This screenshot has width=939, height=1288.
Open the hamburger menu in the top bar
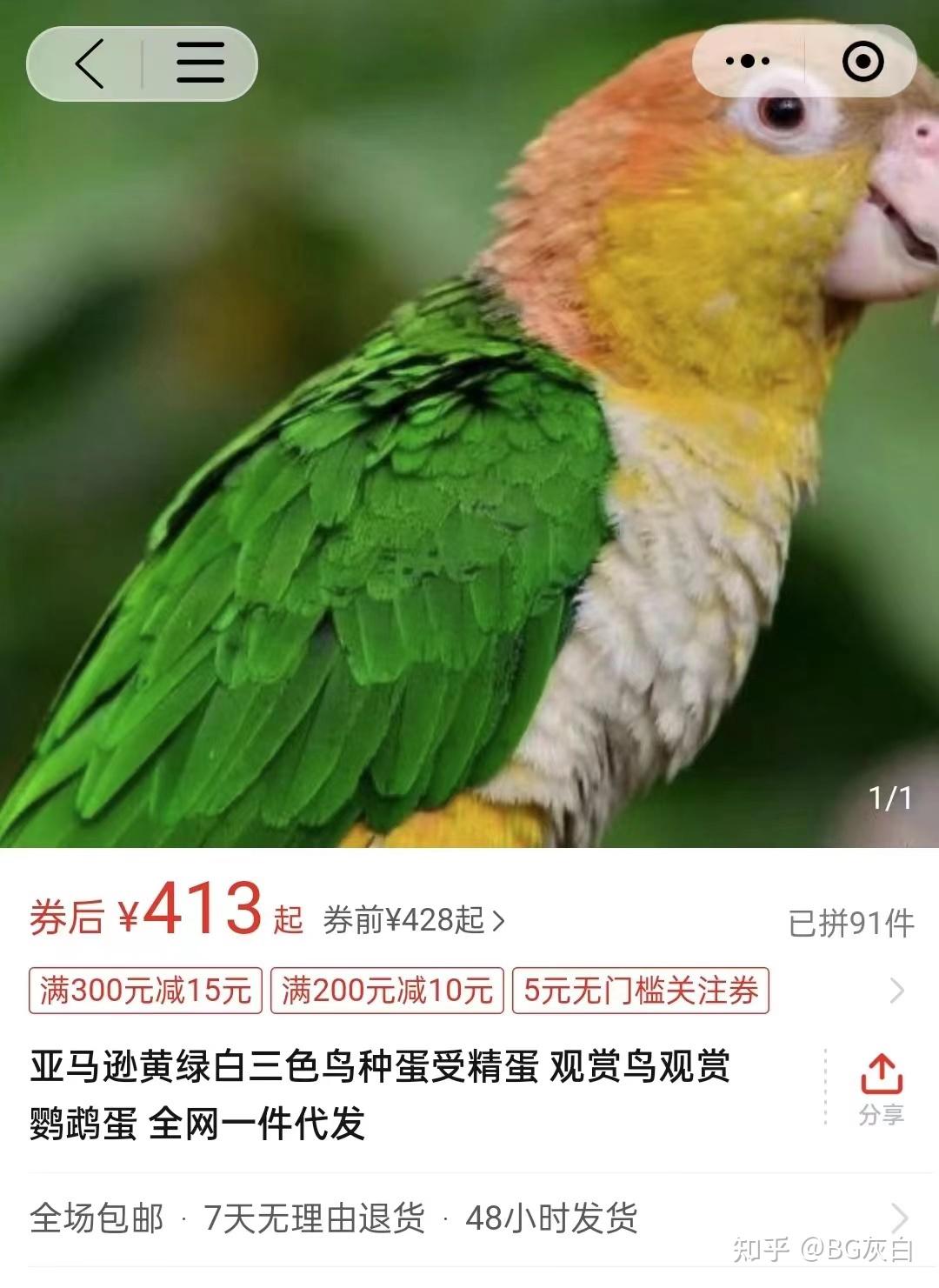[x=202, y=62]
